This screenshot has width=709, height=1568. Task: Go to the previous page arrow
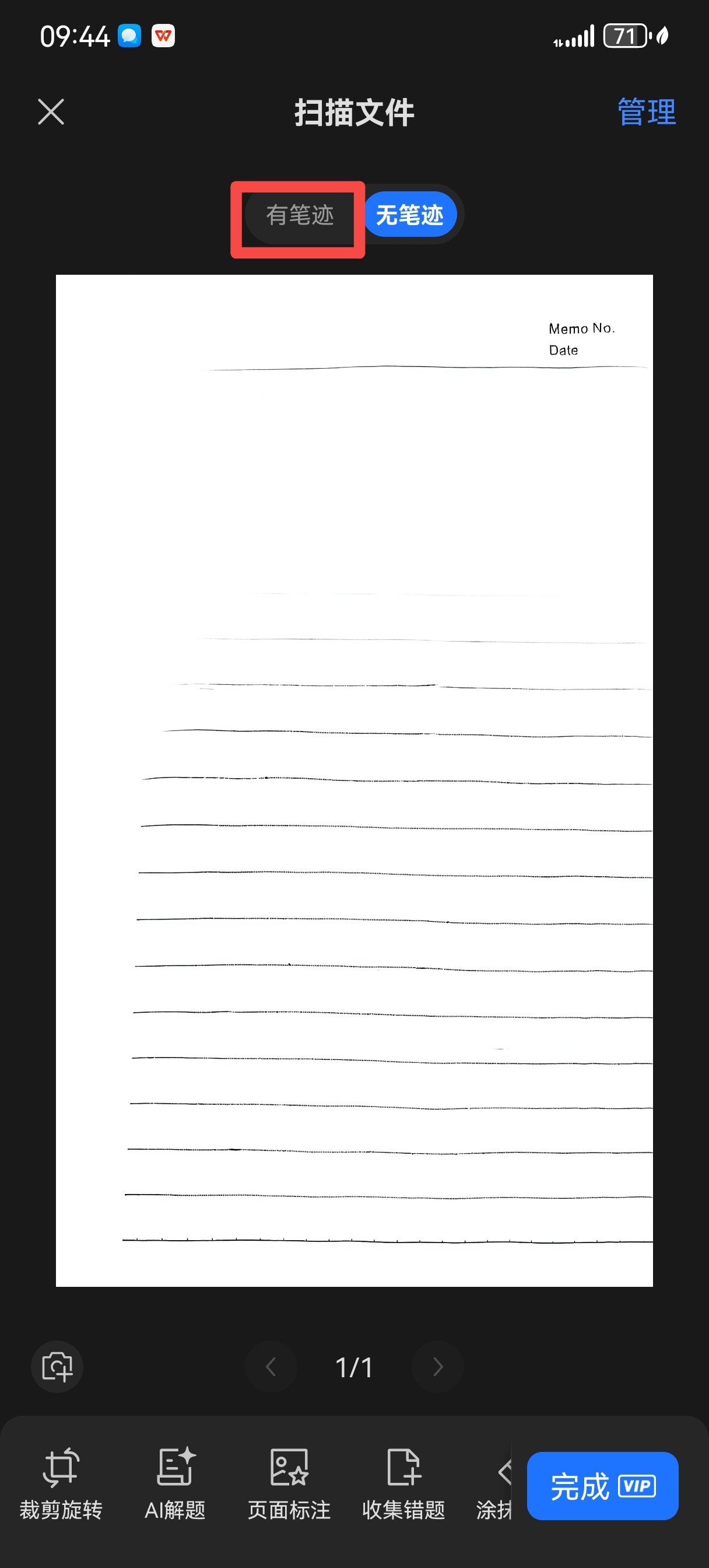pos(272,1367)
